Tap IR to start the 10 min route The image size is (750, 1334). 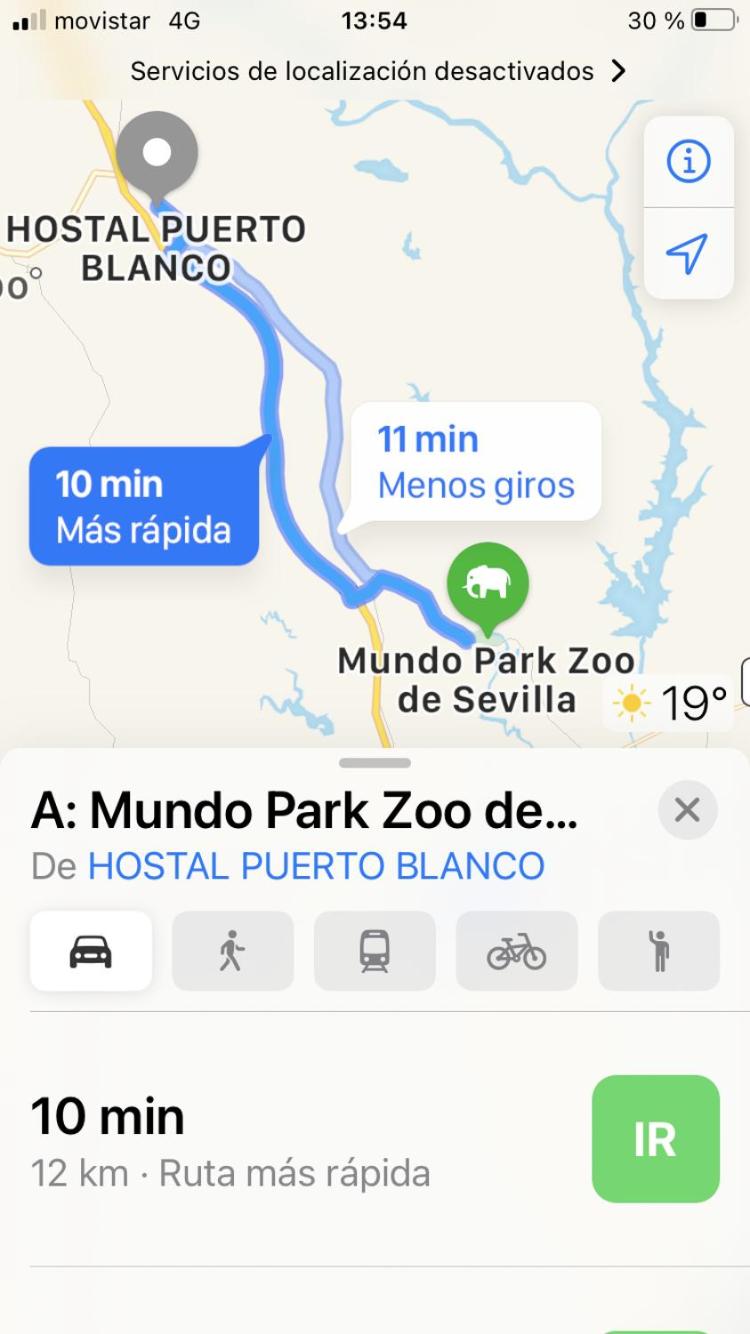pos(655,1139)
